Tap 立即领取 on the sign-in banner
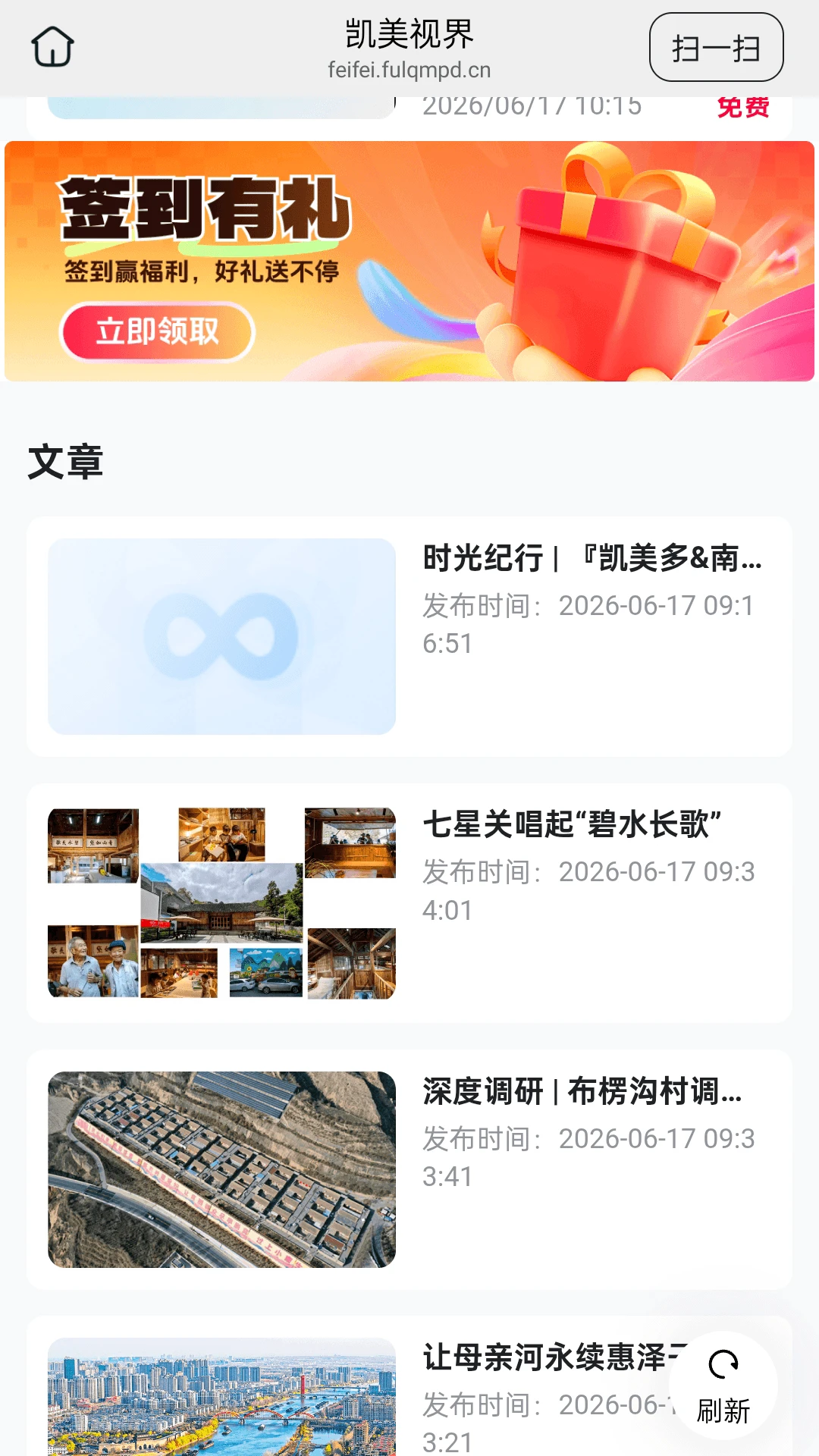This screenshot has width=819, height=1456. (157, 332)
